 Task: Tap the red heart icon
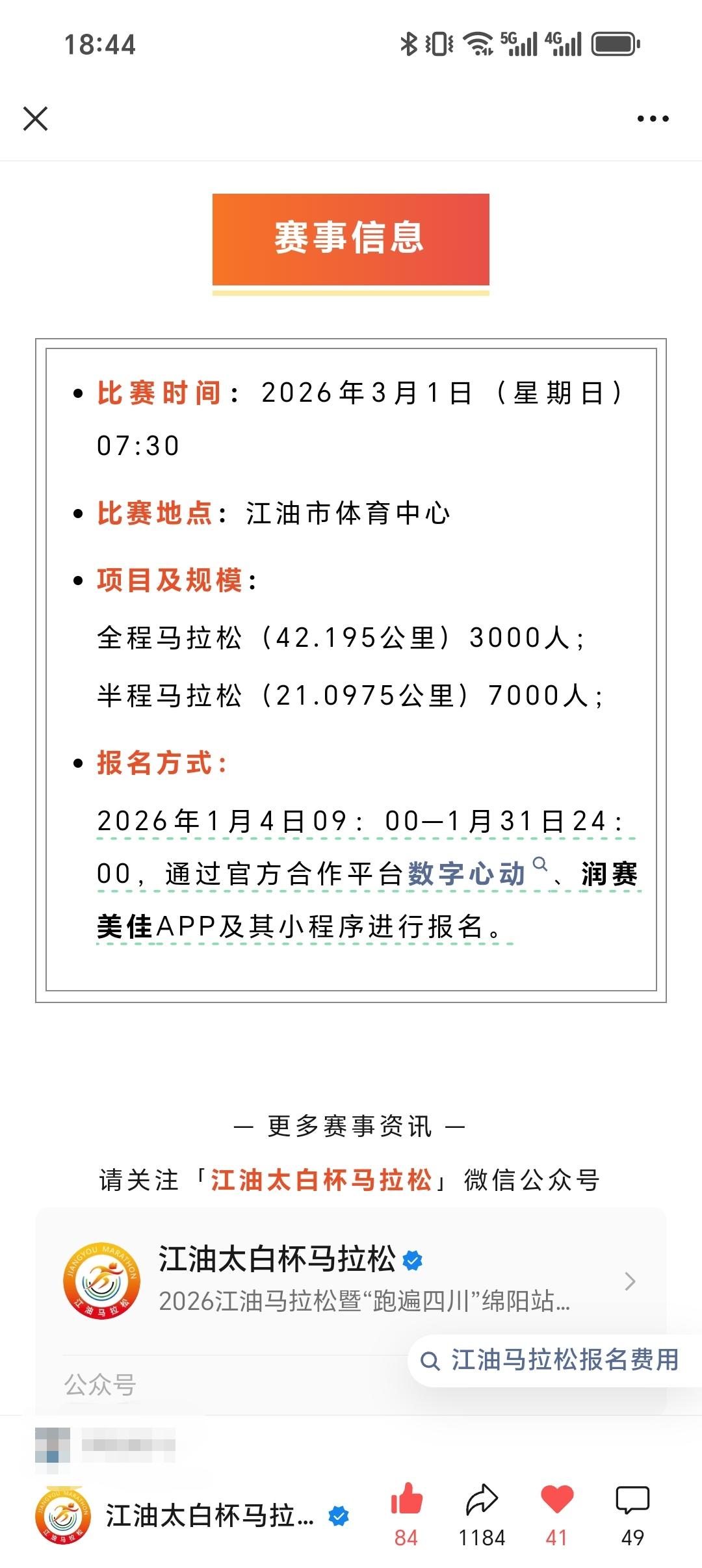(557, 1500)
